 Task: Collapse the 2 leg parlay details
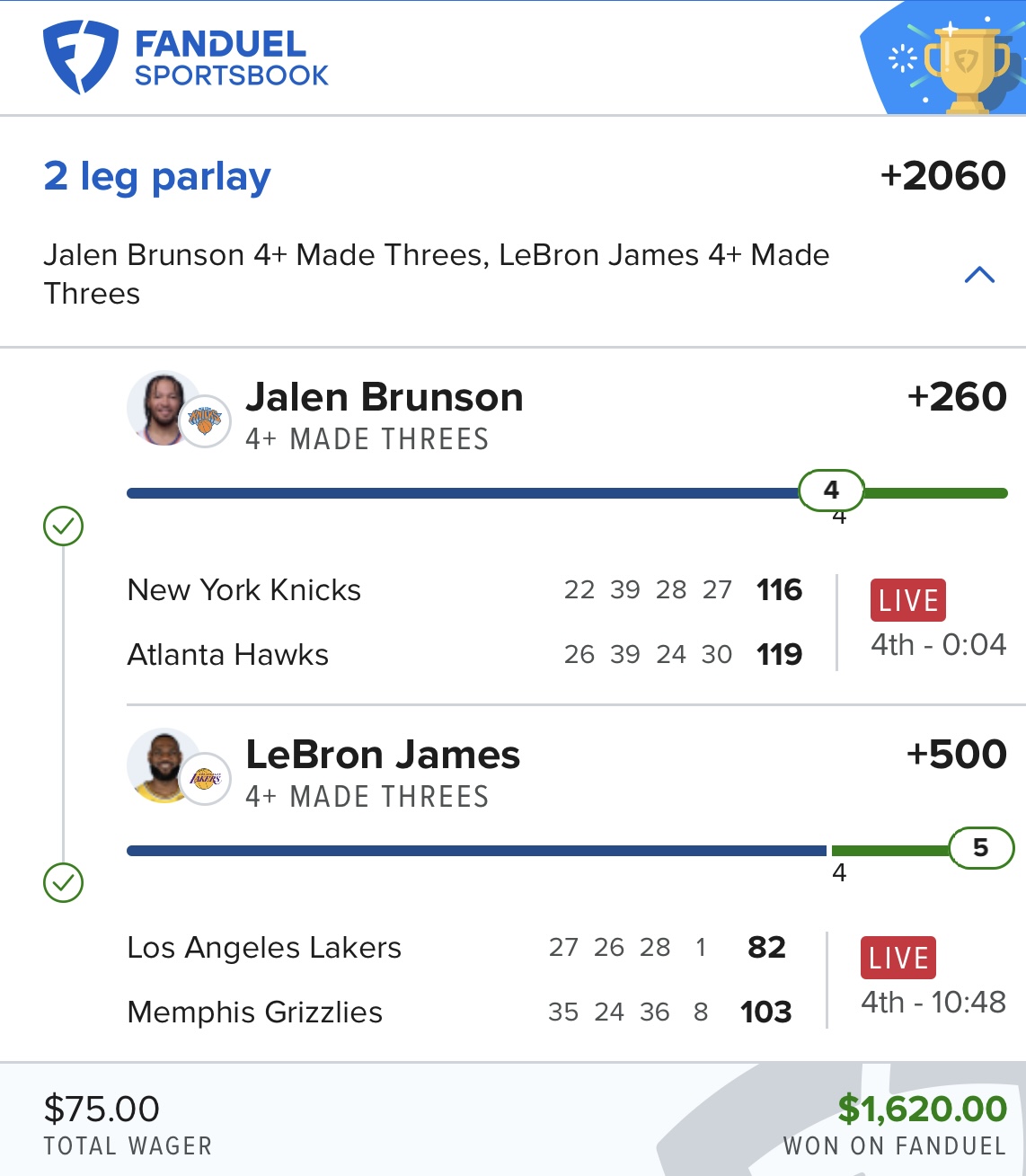[x=978, y=275]
